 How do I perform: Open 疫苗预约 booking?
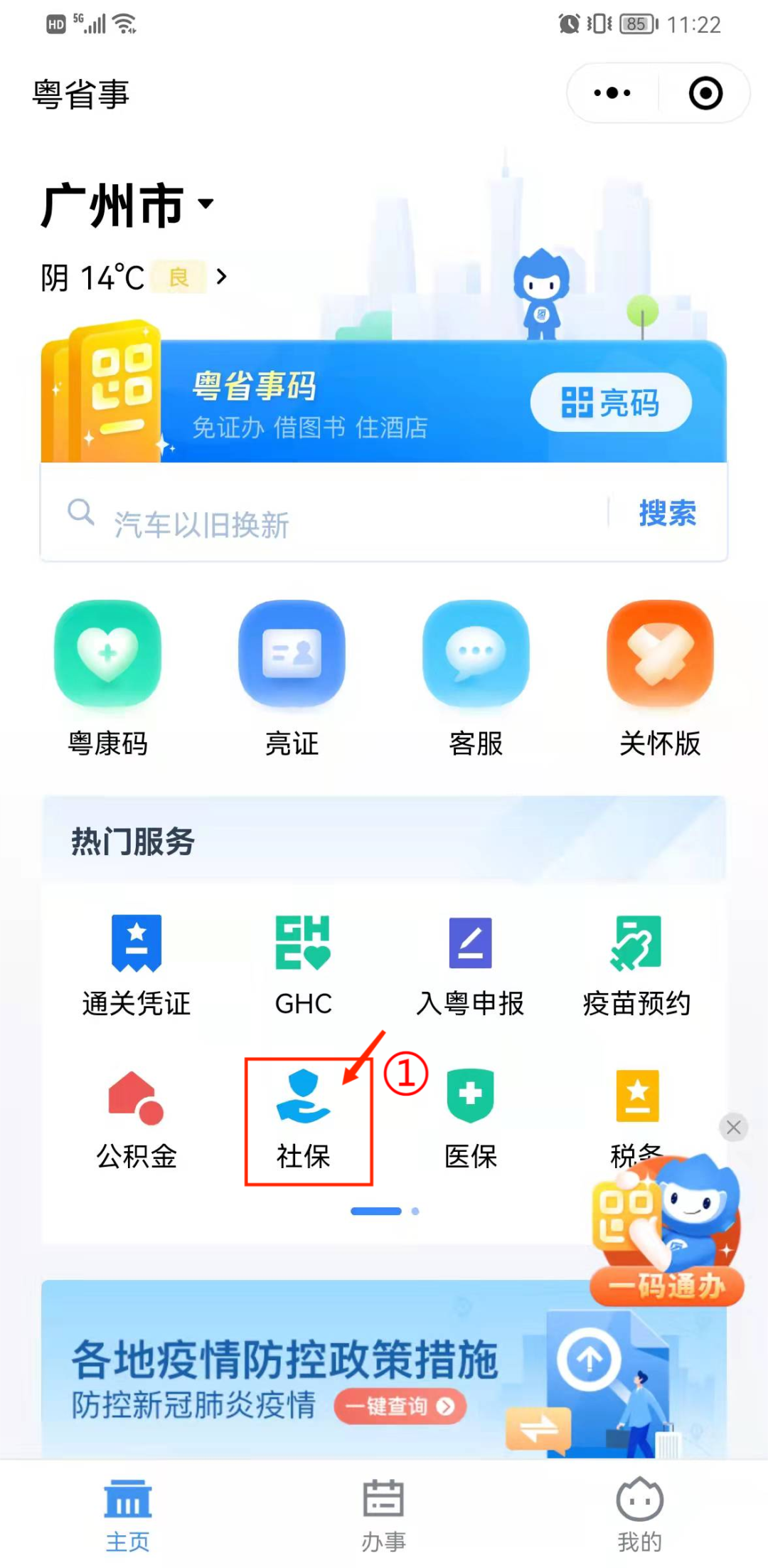(636, 965)
